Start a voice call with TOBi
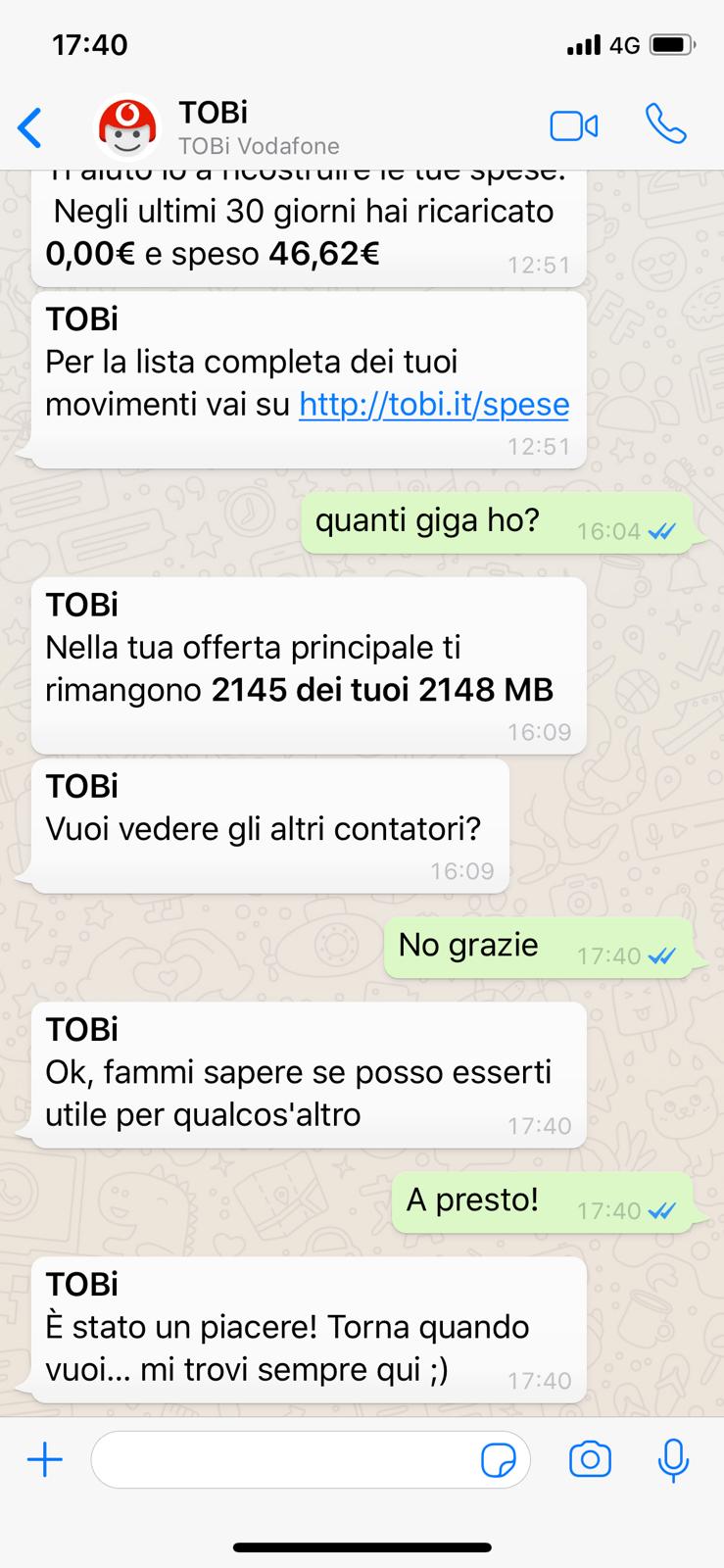Viewport: 724px width, 1568px height. pos(665,125)
